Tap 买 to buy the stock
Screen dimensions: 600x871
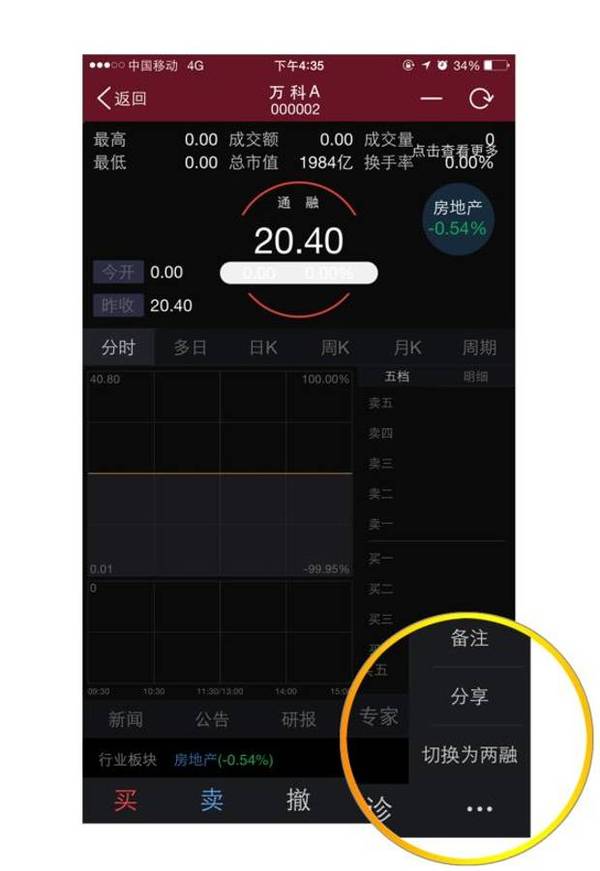pyautogui.click(x=125, y=800)
